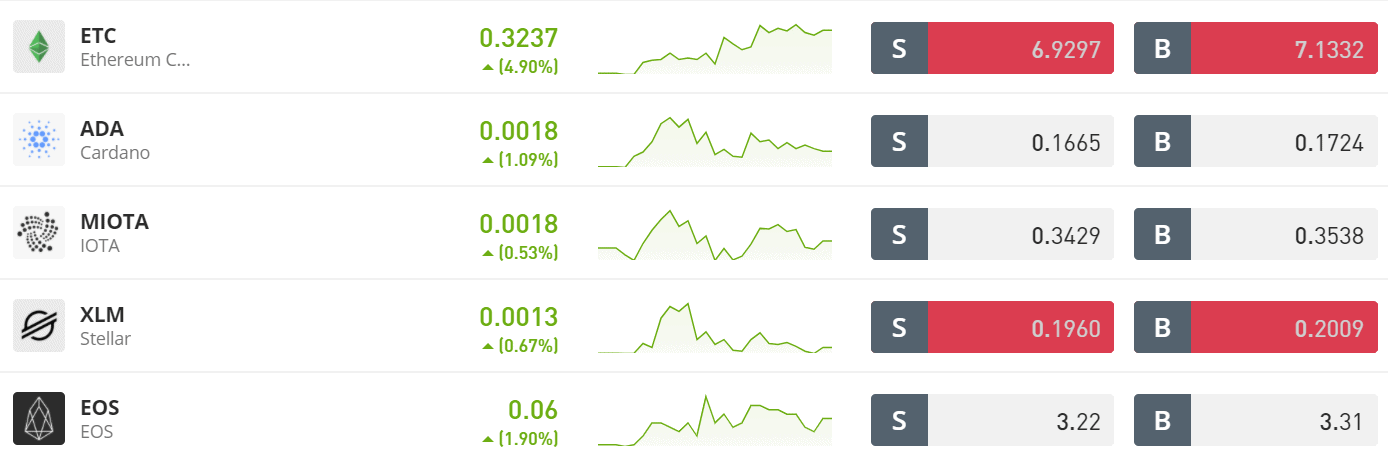Tap the ETC sell button at 6.9297

pos(992,48)
